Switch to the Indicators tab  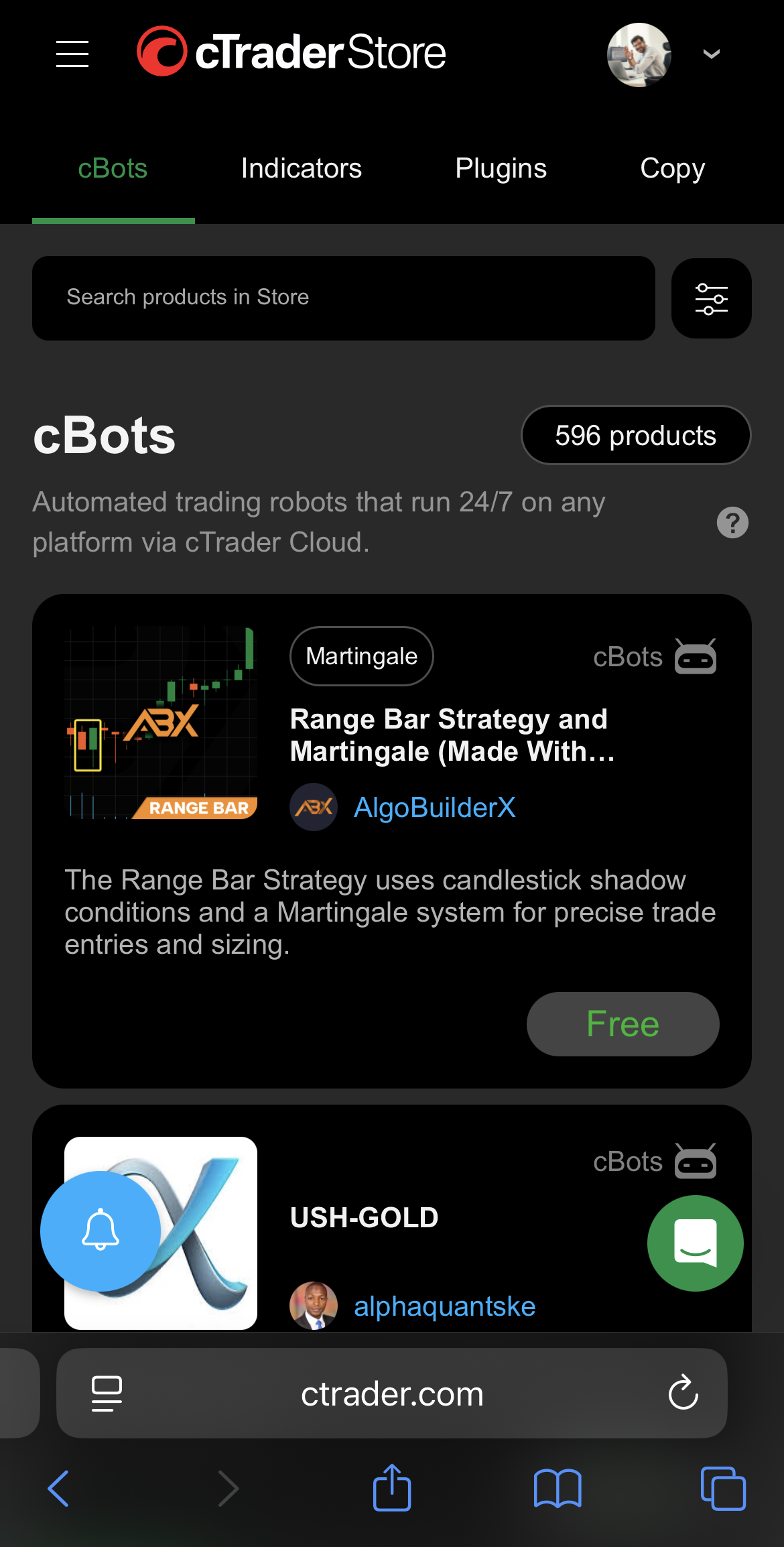pos(301,169)
